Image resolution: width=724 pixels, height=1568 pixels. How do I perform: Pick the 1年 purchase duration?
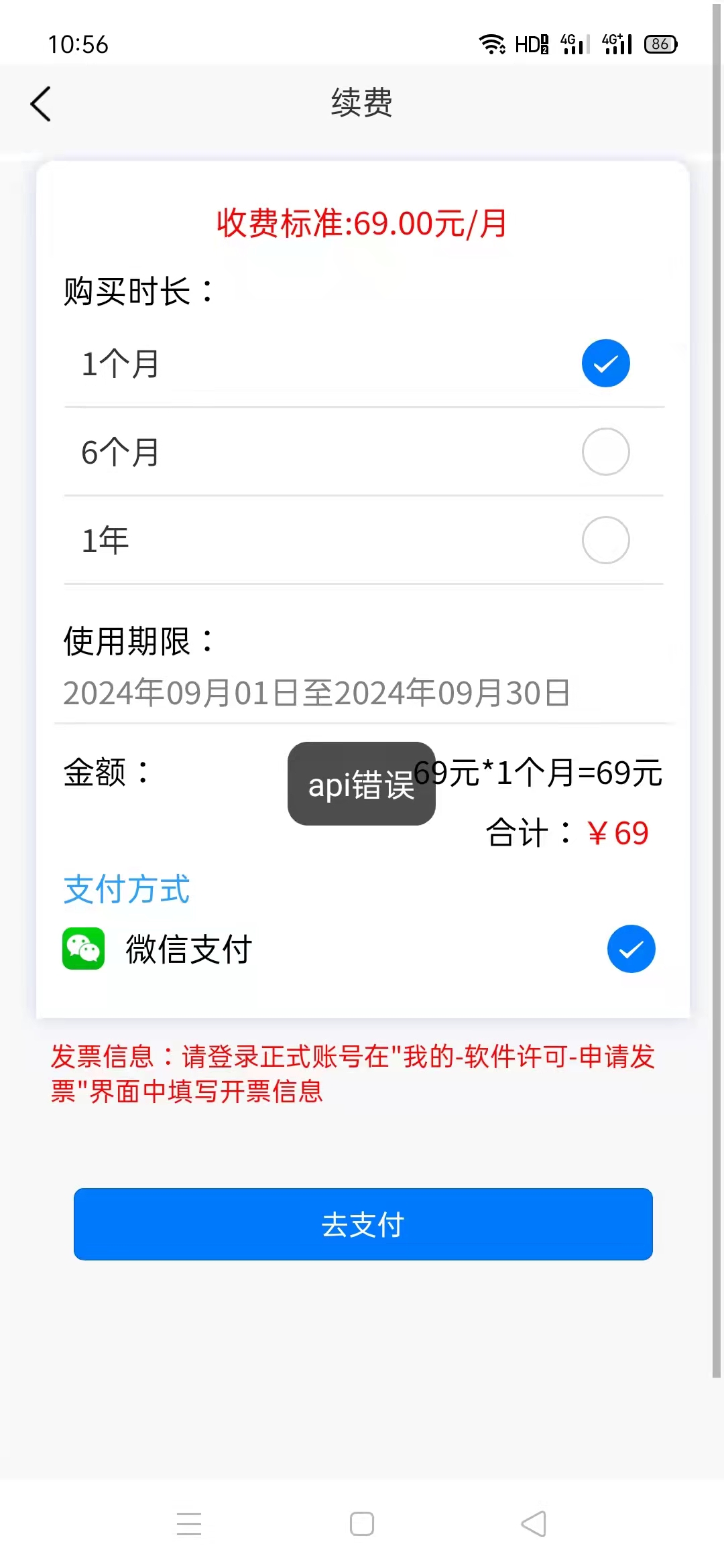363,540
